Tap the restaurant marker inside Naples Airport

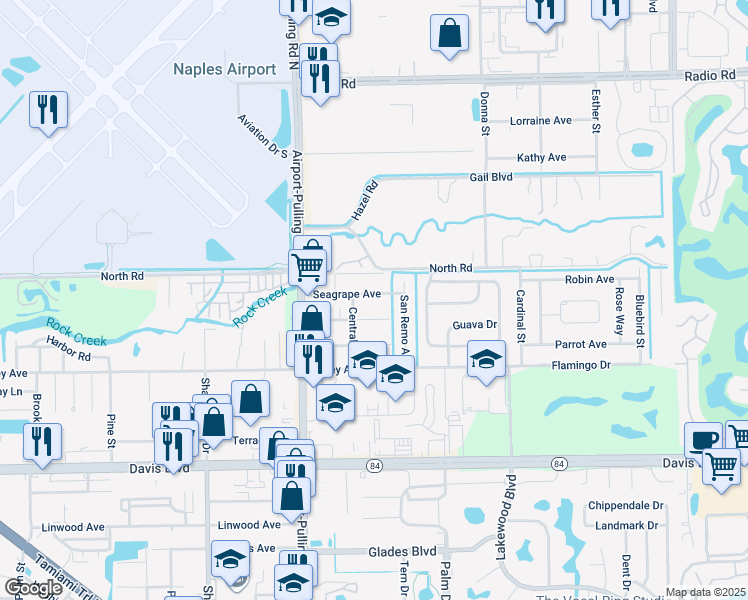[48, 113]
